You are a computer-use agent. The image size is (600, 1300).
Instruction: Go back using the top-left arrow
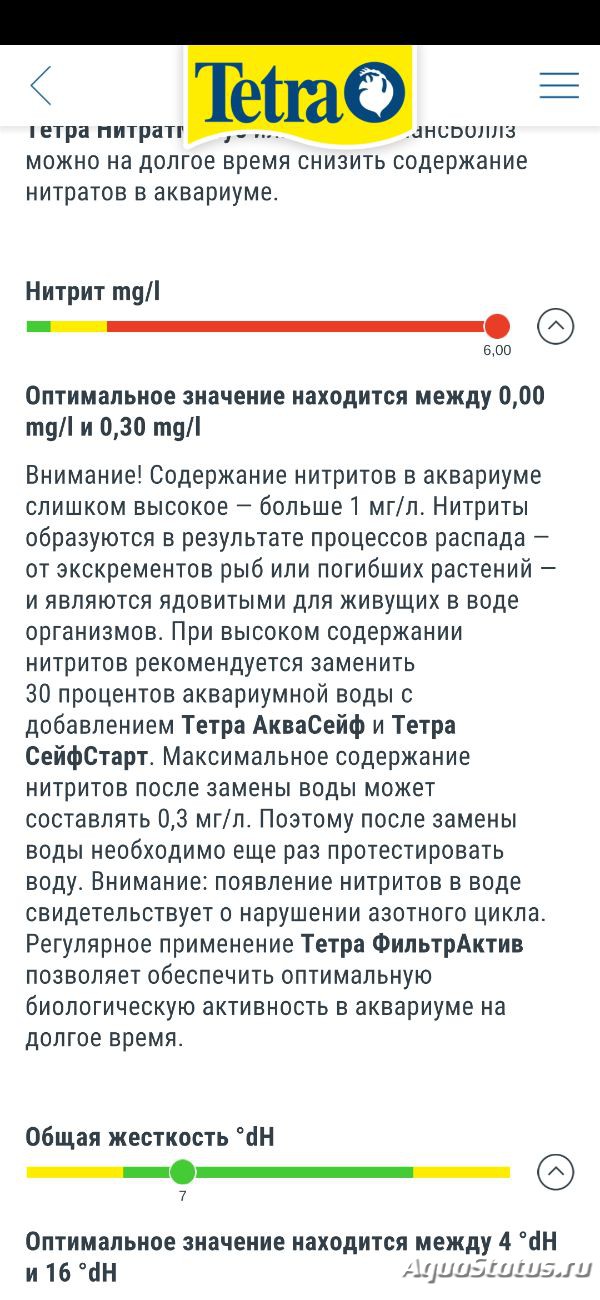point(41,86)
